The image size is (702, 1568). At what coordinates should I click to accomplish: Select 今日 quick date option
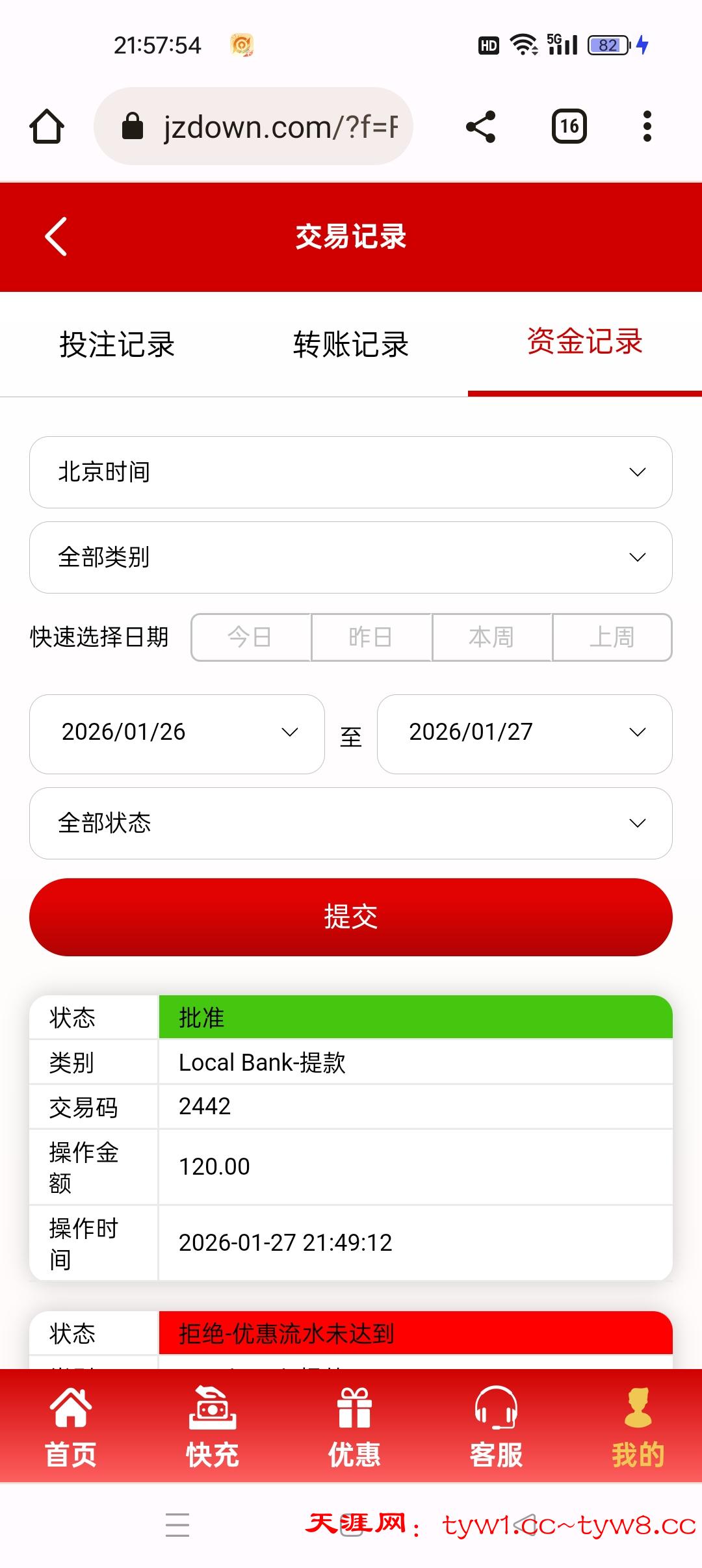point(251,637)
